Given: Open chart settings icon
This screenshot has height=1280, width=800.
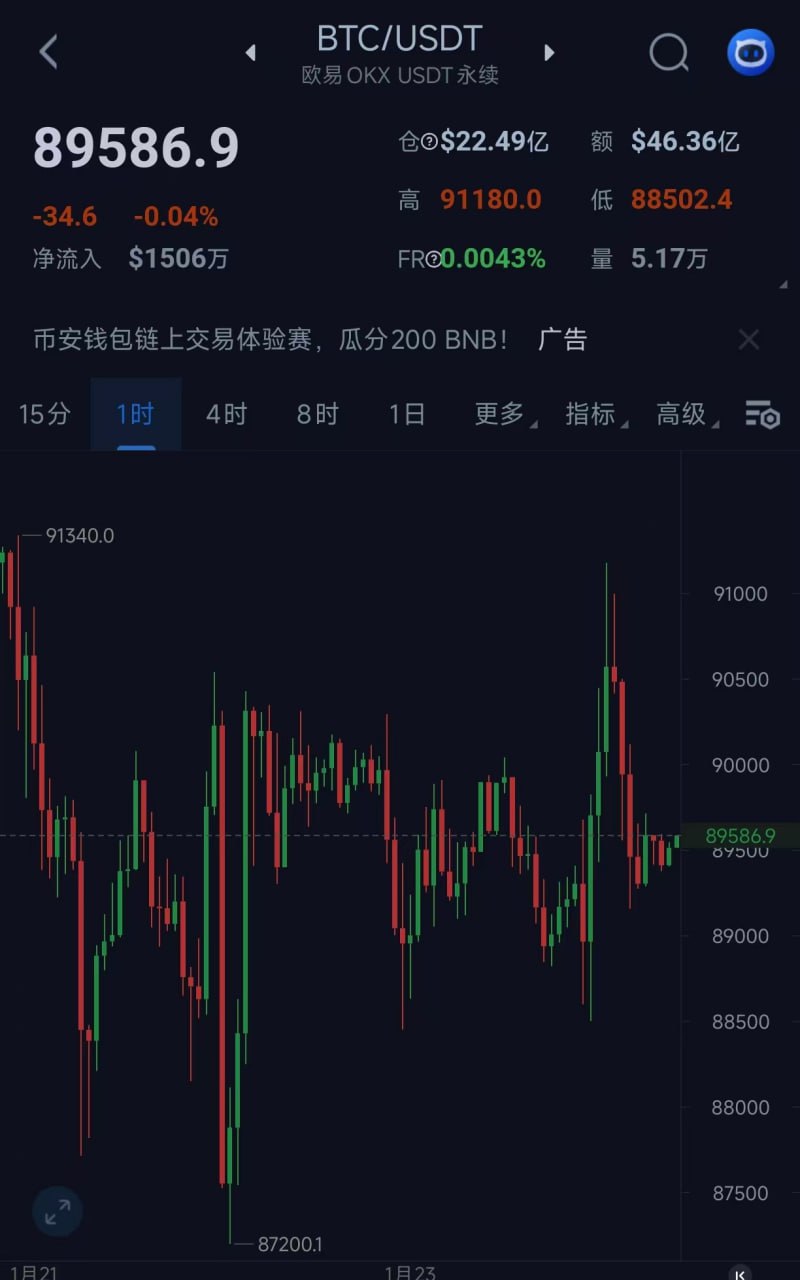Looking at the screenshot, I should [x=762, y=414].
